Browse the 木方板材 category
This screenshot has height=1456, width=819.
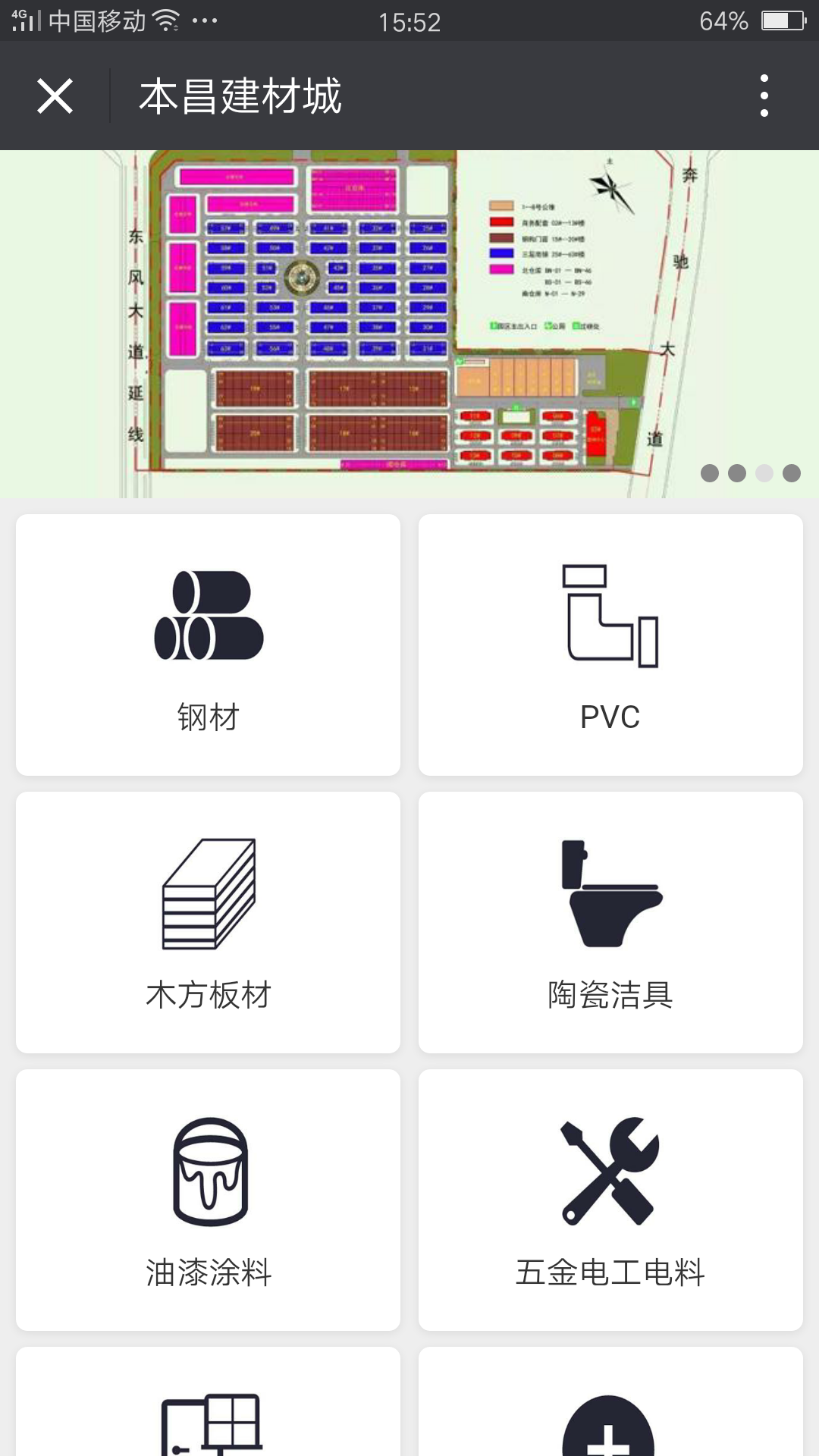pos(208,922)
